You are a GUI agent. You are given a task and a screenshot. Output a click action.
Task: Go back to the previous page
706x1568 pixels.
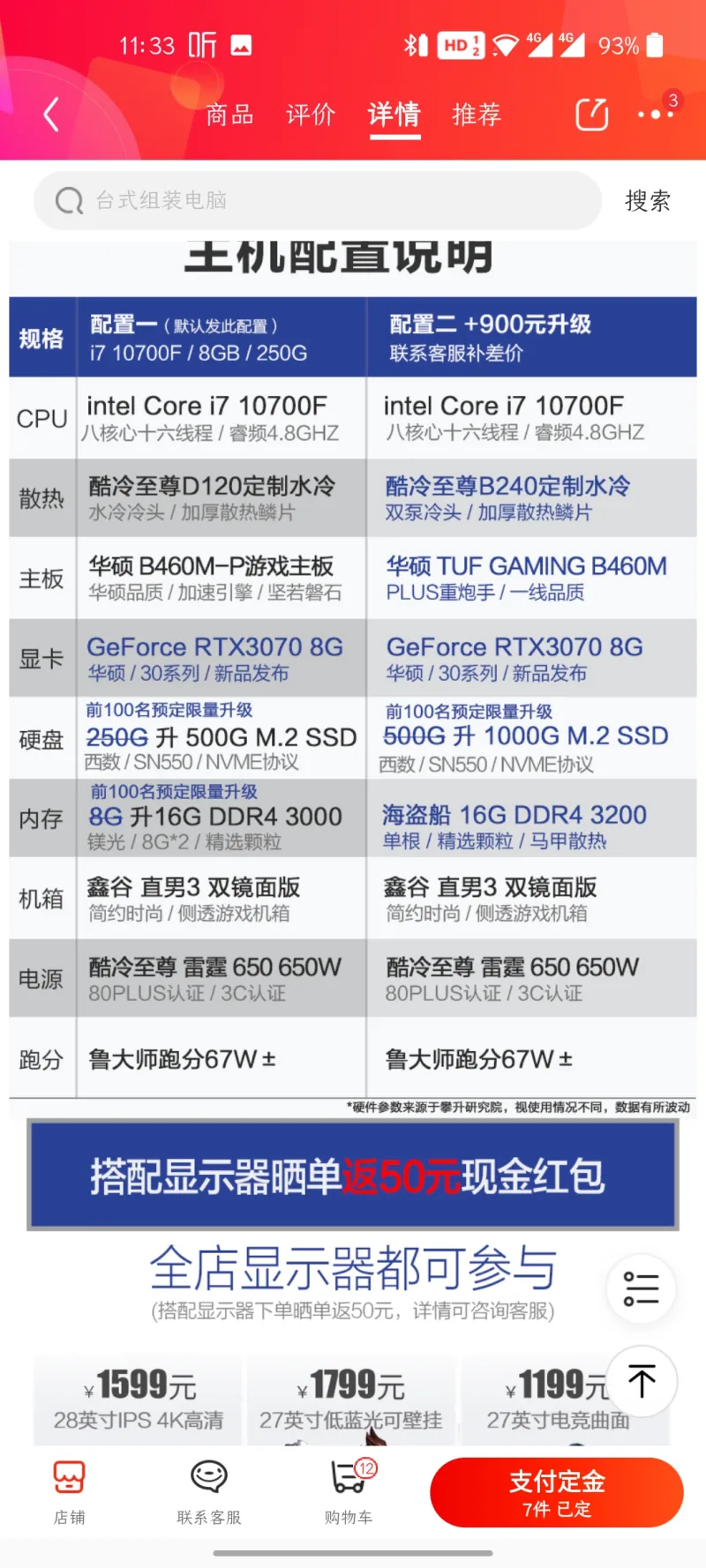tap(51, 115)
